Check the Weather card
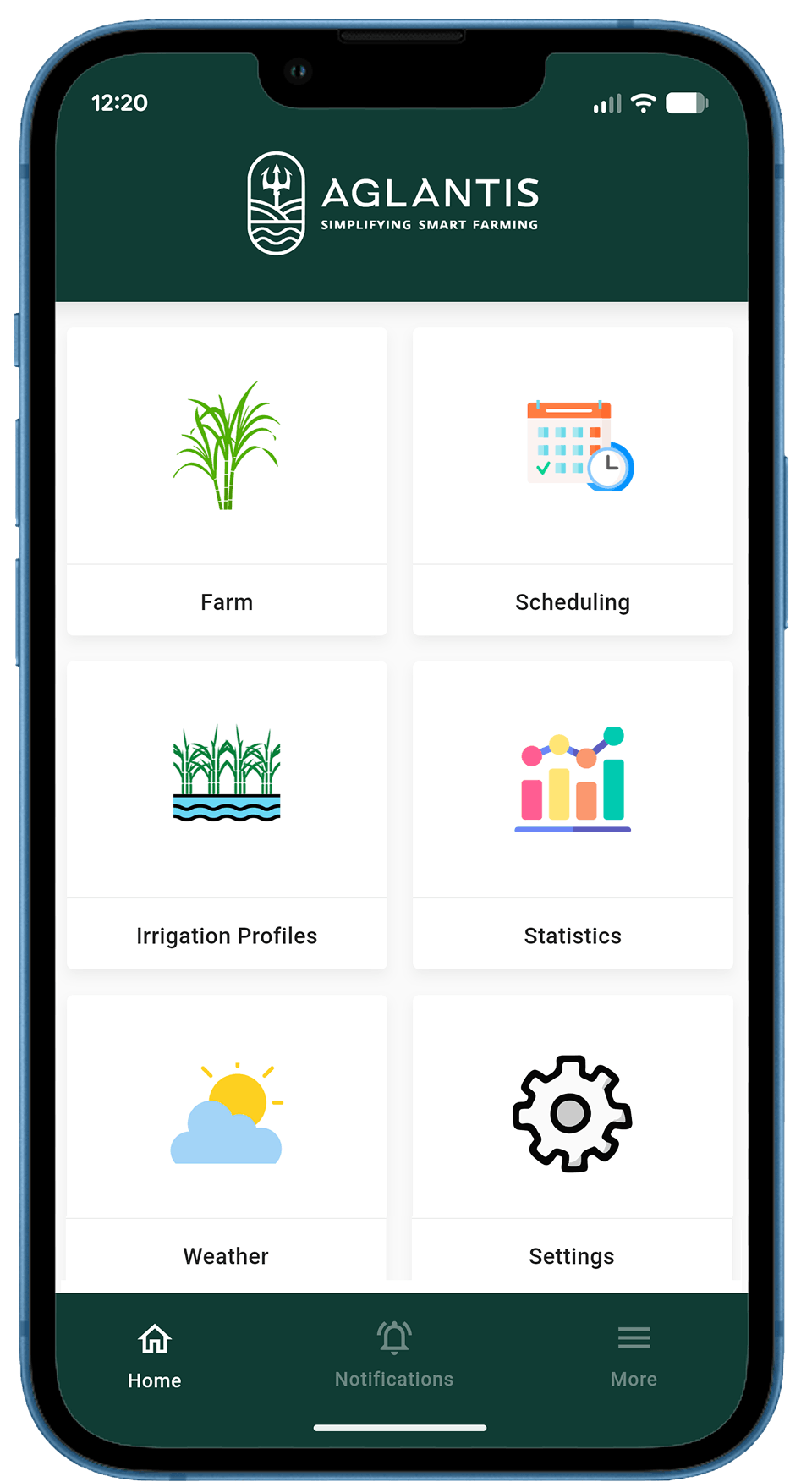This screenshot has height=1482, width=812. (227, 1138)
